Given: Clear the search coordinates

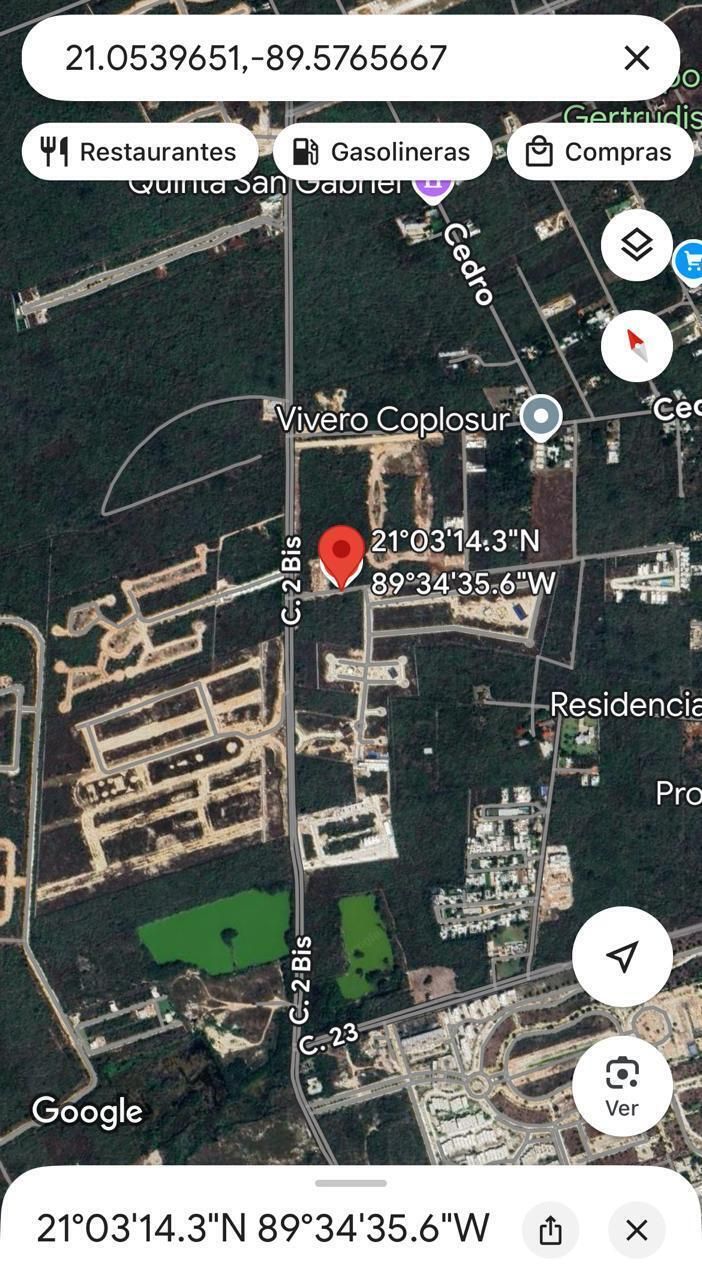Looking at the screenshot, I should coord(636,58).
